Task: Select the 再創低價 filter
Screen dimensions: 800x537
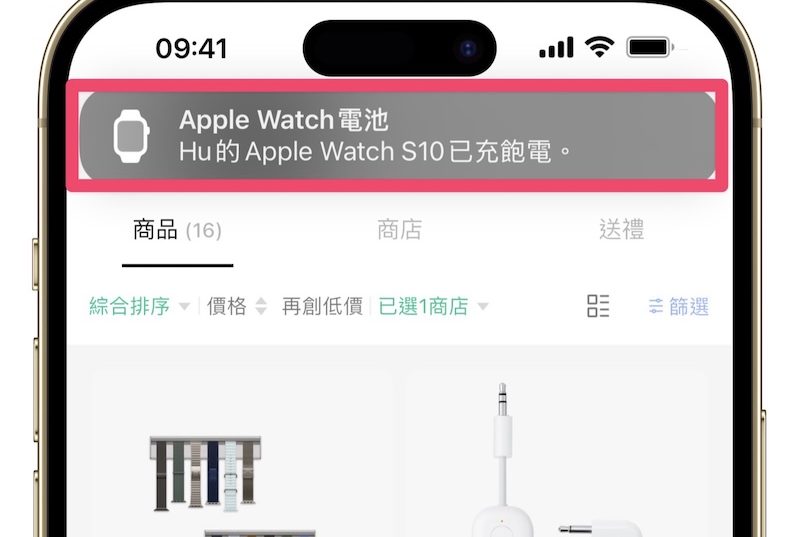Action: (321, 307)
